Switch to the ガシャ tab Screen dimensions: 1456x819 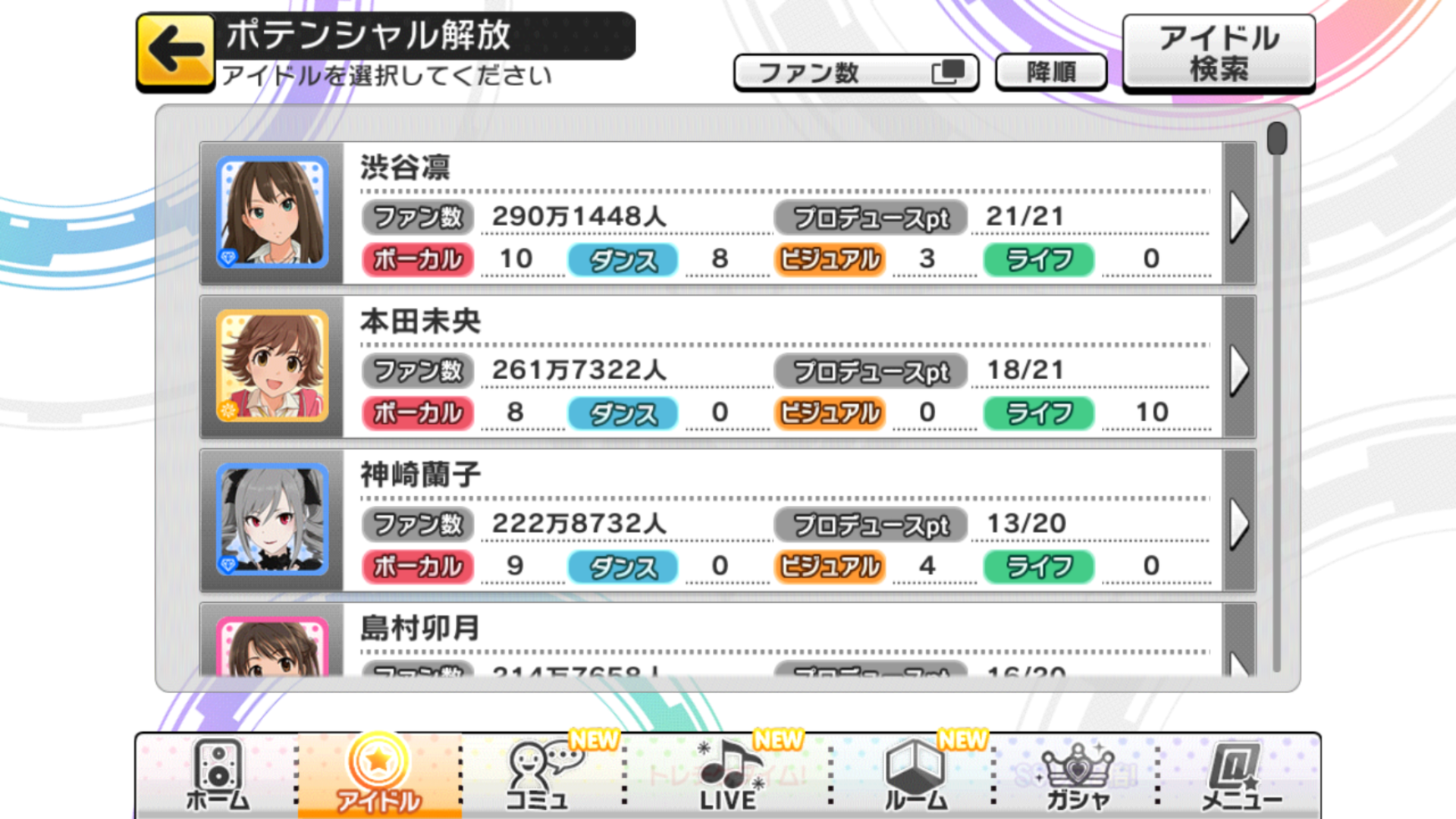pyautogui.click(x=1077, y=775)
